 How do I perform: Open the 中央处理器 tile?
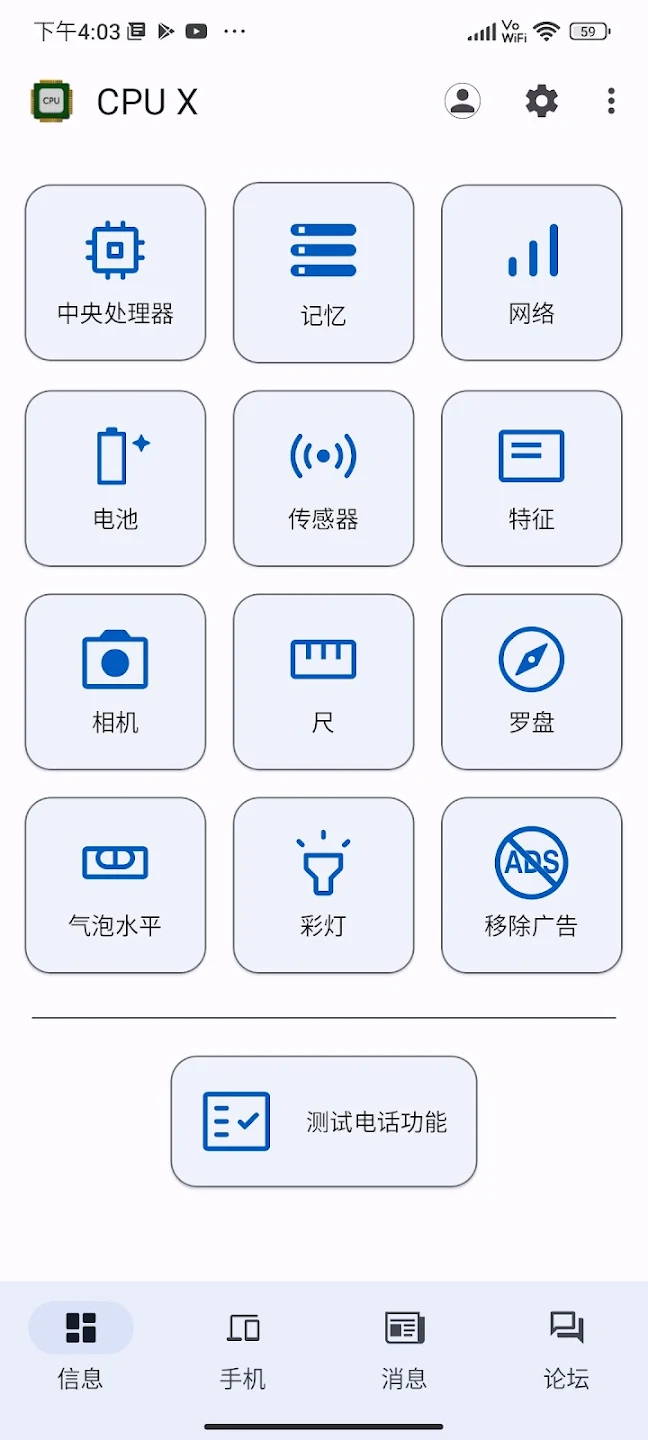(x=115, y=272)
